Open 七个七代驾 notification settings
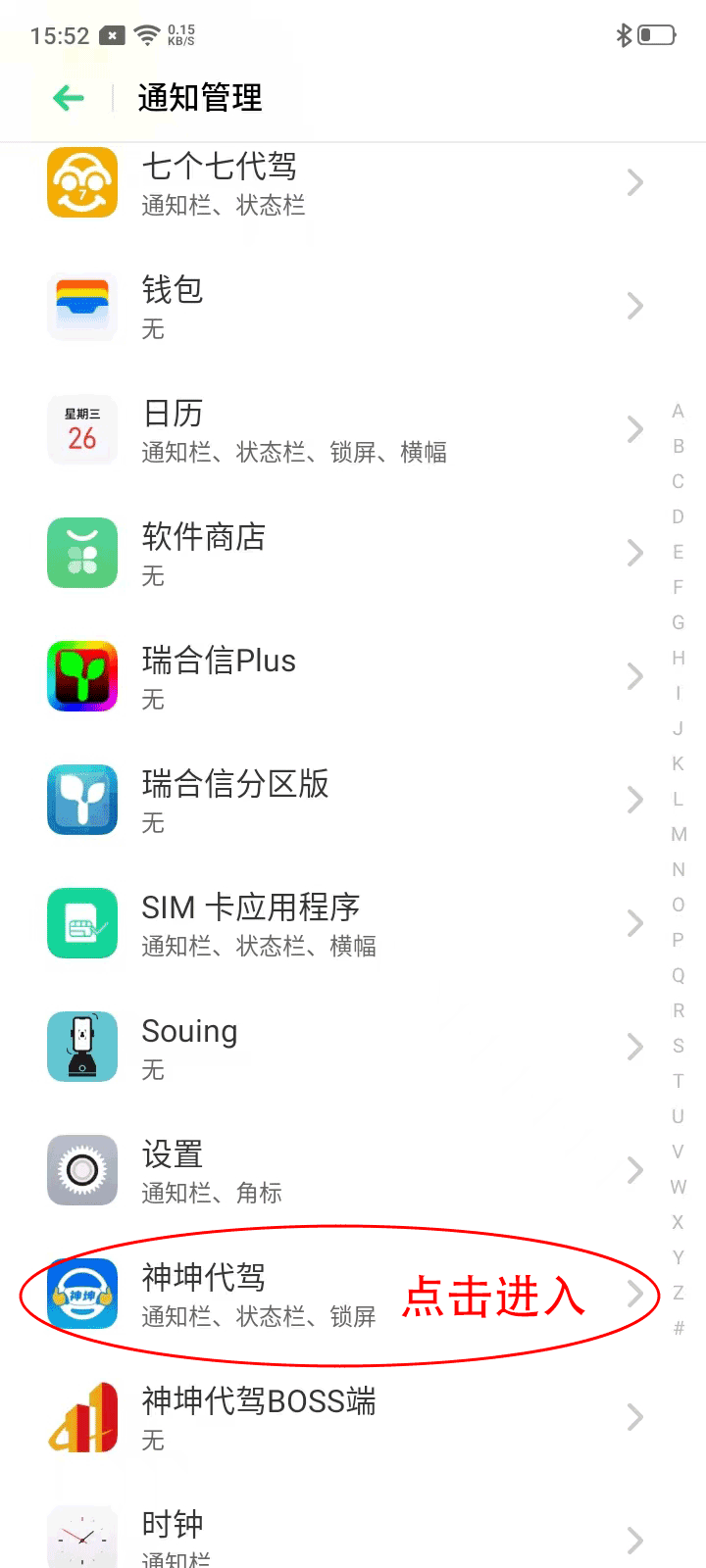The width and height of the screenshot is (706, 1568). 343,183
